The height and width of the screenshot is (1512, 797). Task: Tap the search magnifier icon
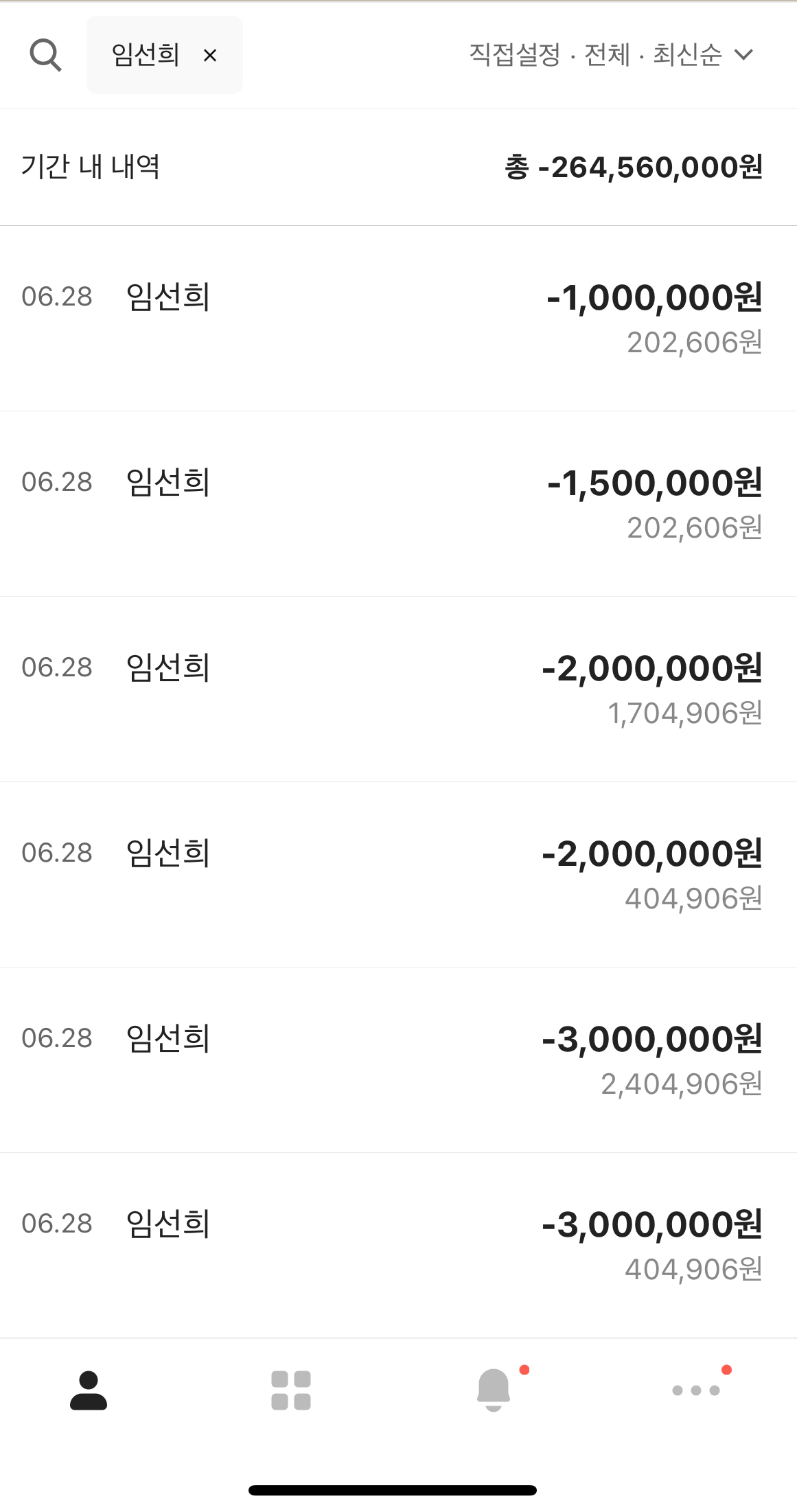tap(46, 55)
